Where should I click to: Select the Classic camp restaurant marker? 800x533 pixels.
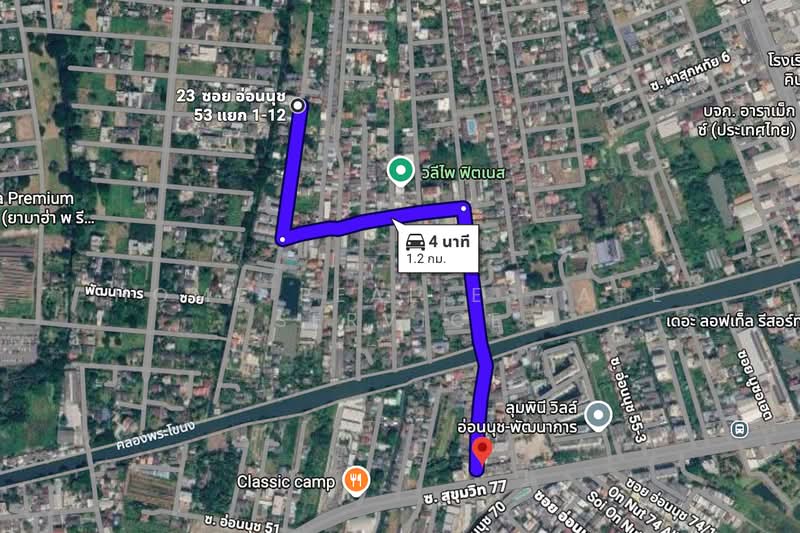pyautogui.click(x=355, y=481)
